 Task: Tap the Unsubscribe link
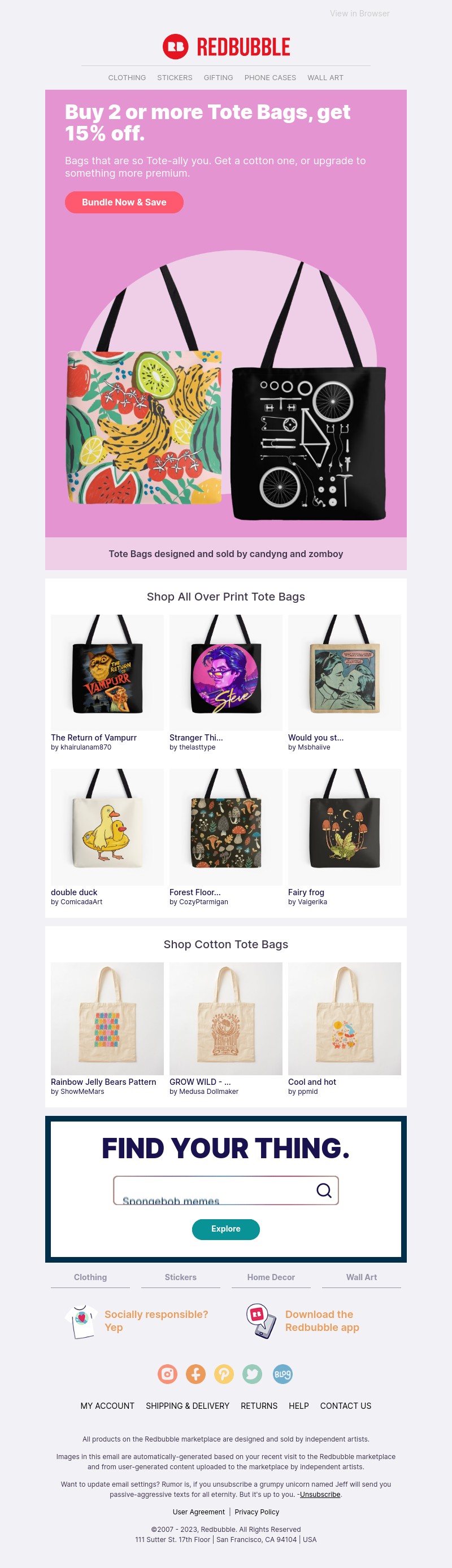[x=320, y=1493]
